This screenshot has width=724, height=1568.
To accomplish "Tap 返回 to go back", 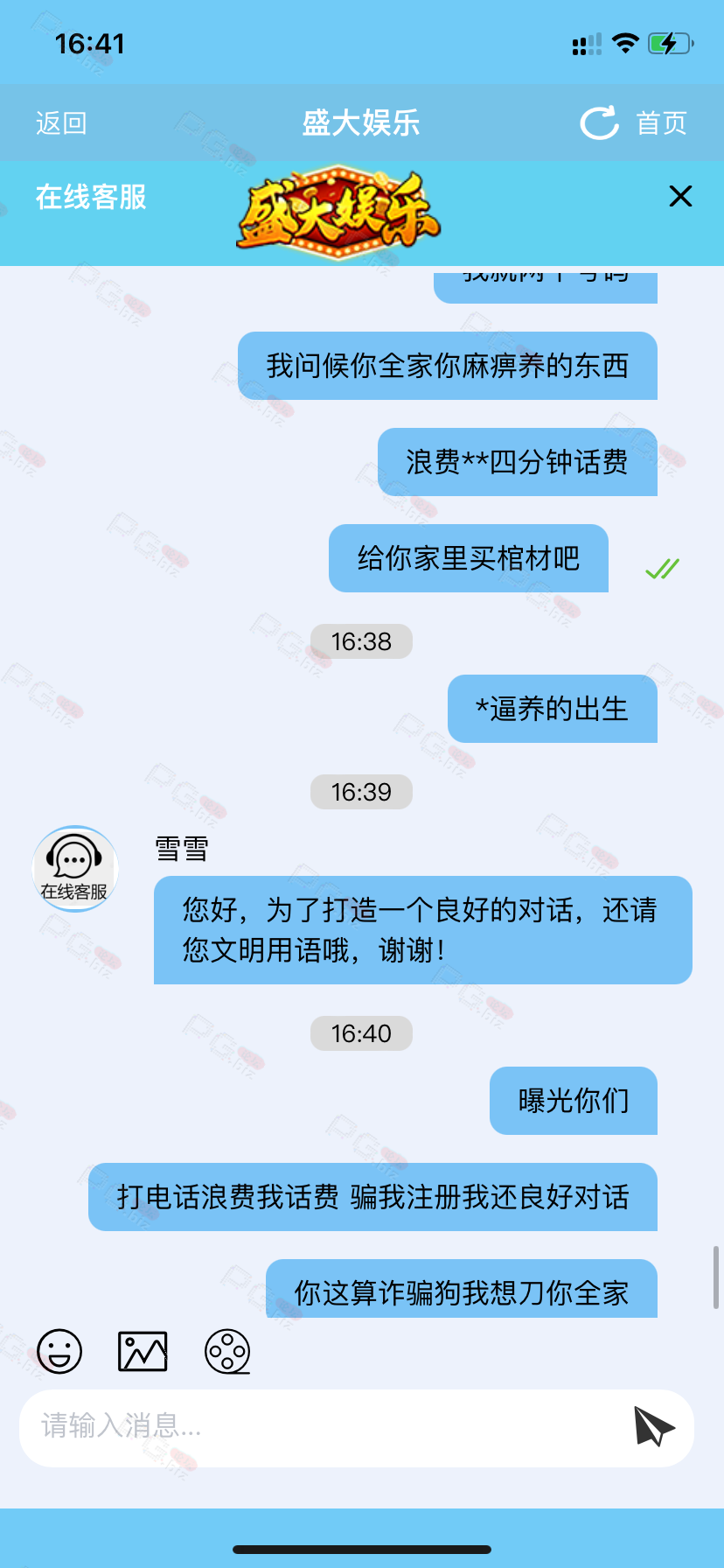I will click(x=61, y=123).
